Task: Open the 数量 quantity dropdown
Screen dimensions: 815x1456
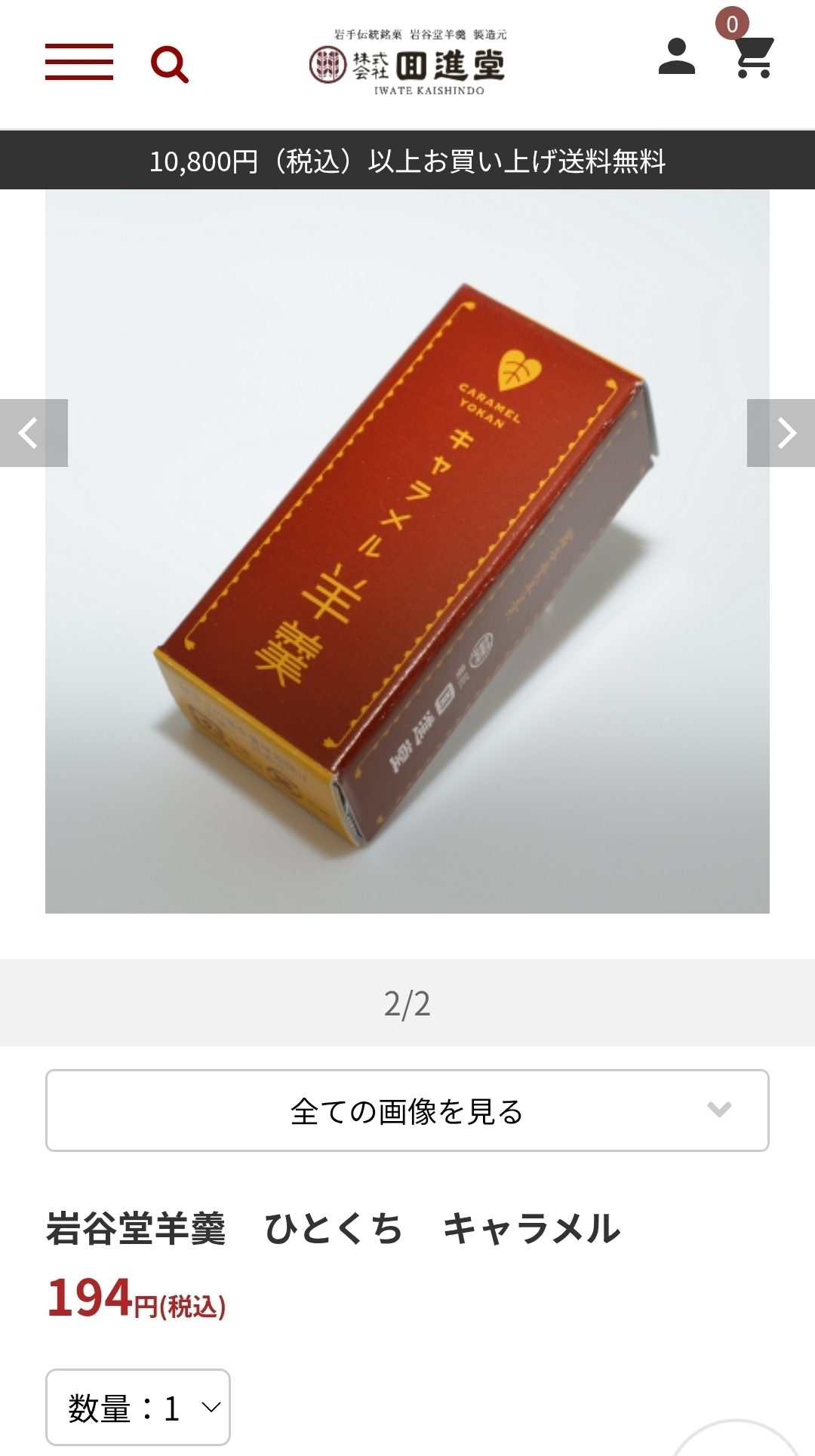Action: pos(138,1408)
